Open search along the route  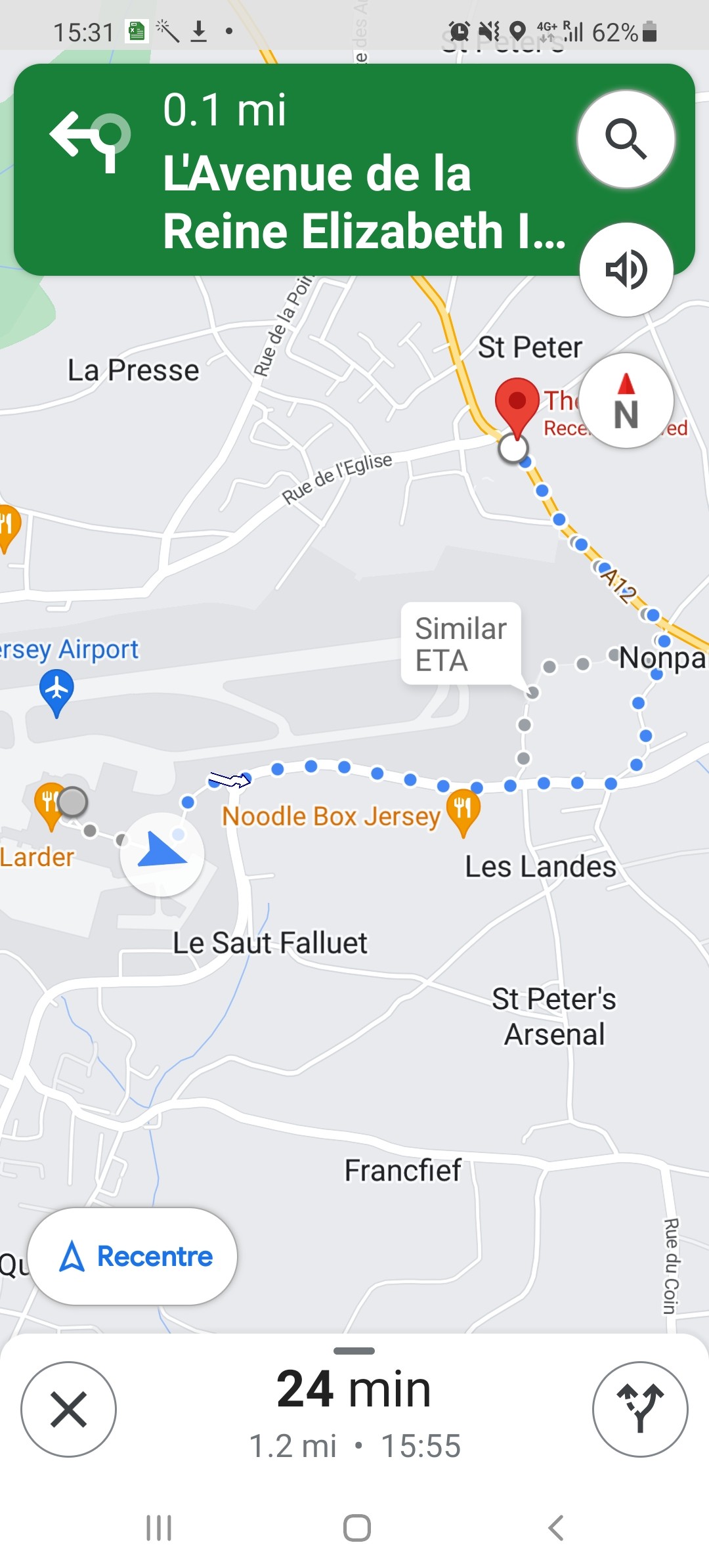[x=626, y=139]
